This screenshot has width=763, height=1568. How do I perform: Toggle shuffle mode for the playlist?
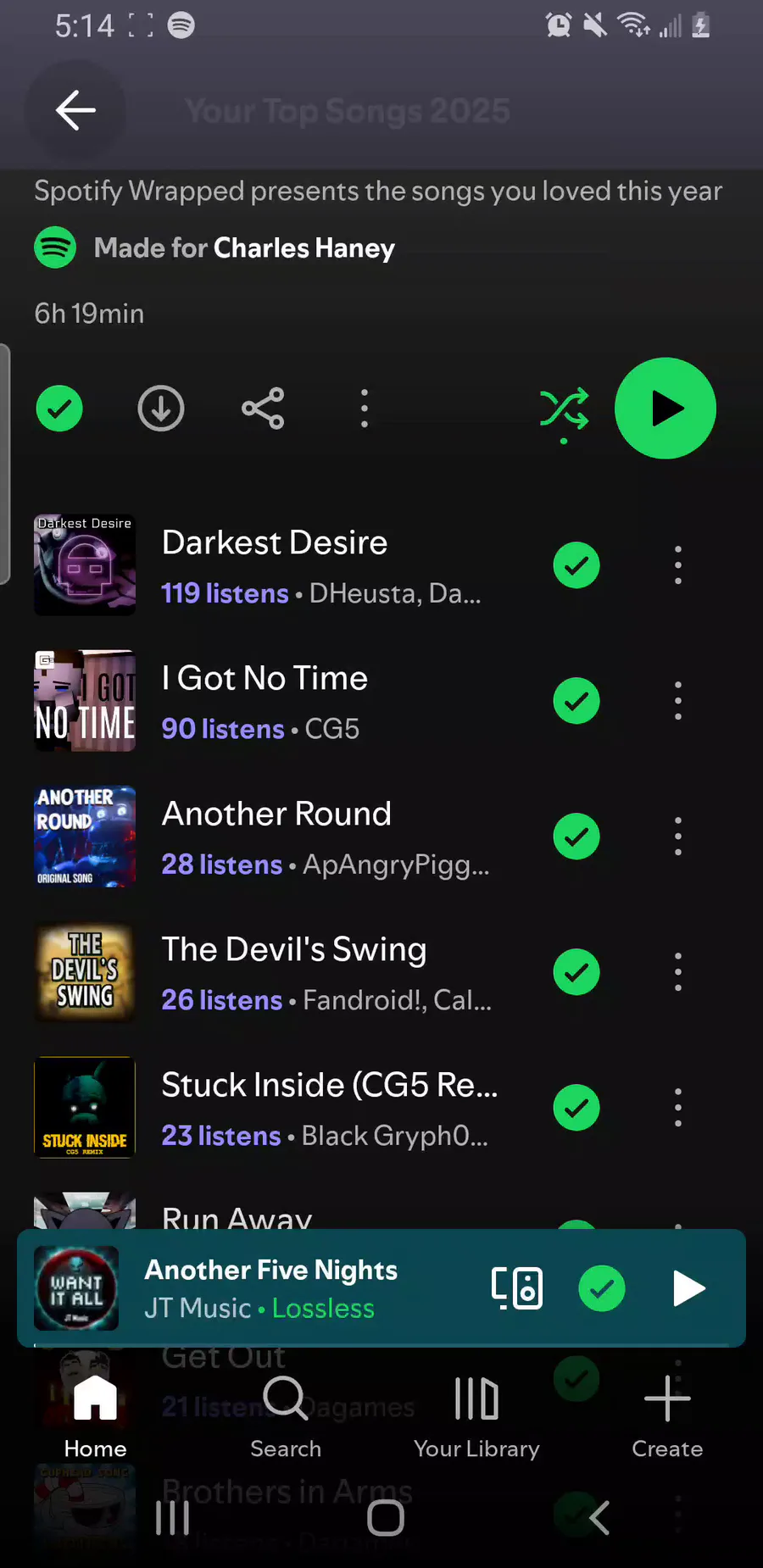tap(564, 410)
